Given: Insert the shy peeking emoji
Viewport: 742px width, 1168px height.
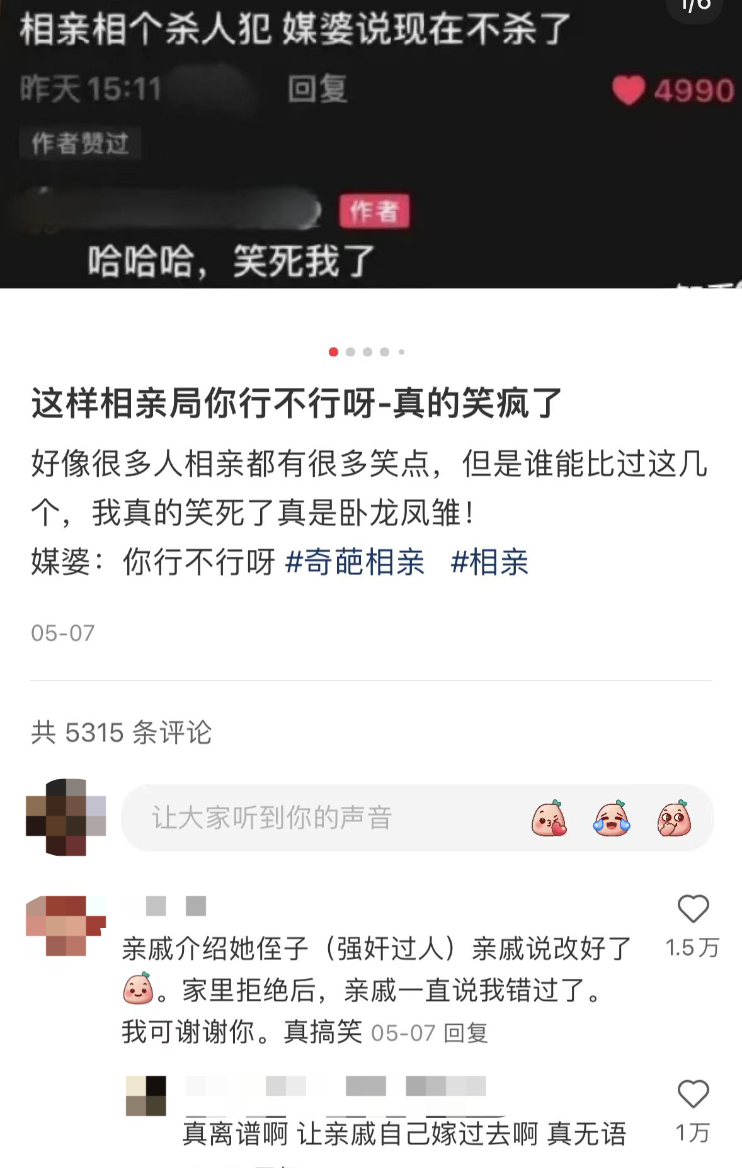Looking at the screenshot, I should pyautogui.click(x=674, y=818).
